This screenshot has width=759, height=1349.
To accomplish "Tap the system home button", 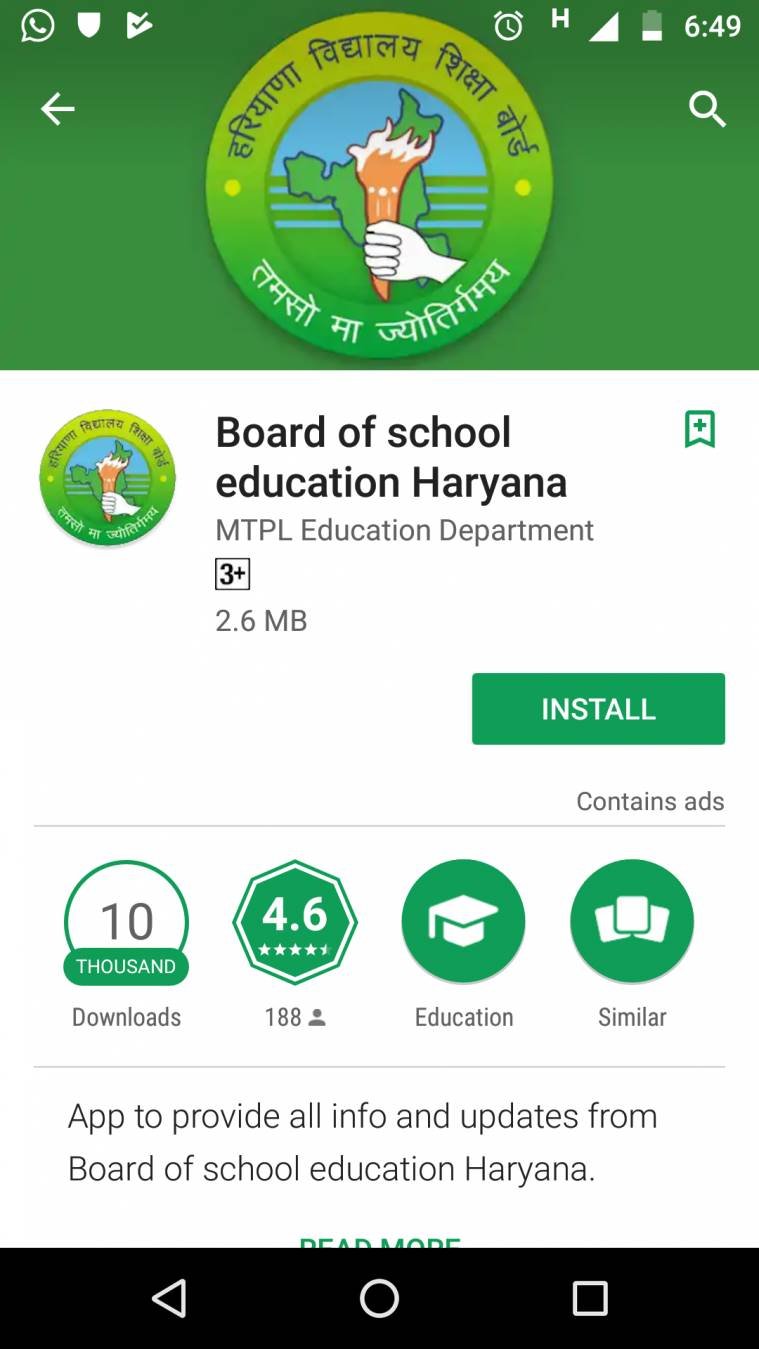I will point(379,1298).
